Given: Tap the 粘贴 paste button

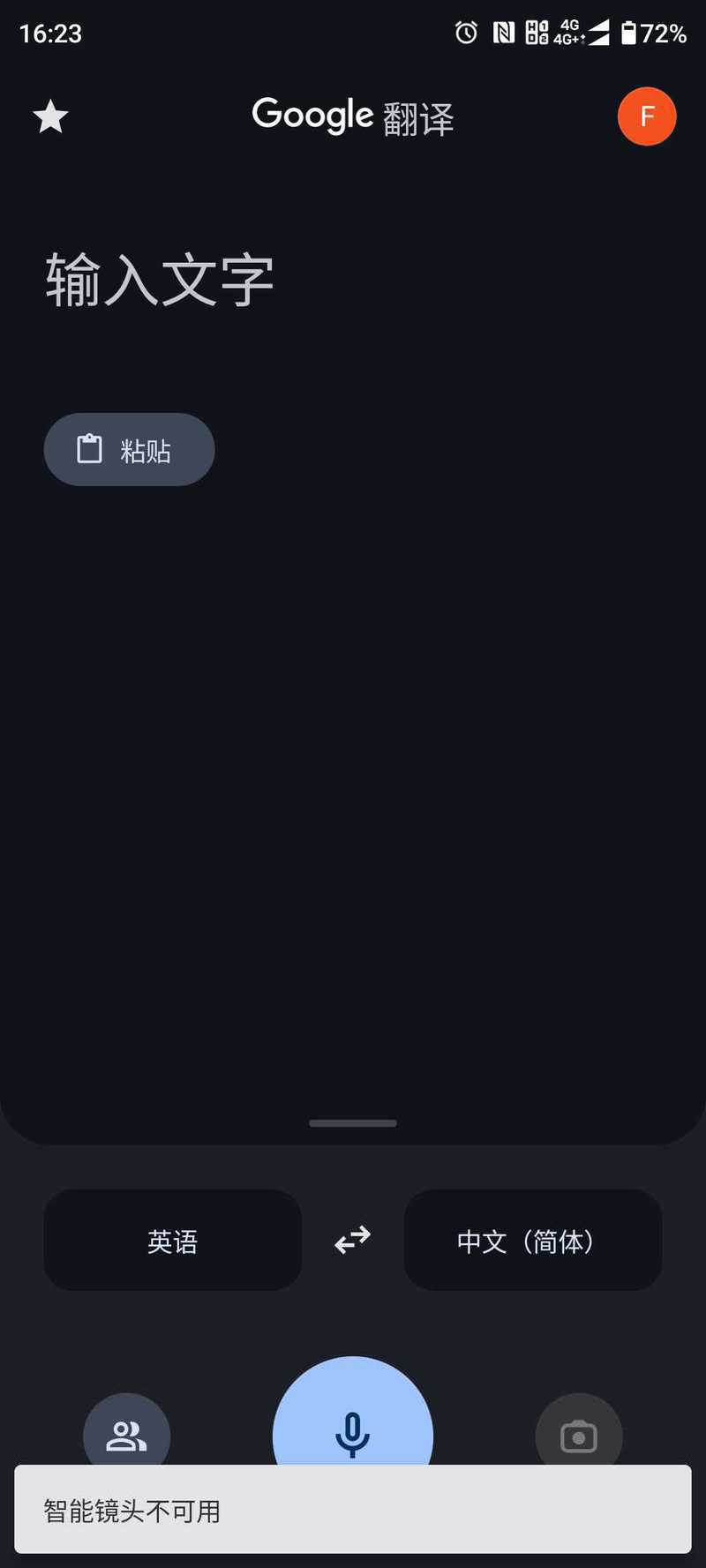Looking at the screenshot, I should 129,449.
